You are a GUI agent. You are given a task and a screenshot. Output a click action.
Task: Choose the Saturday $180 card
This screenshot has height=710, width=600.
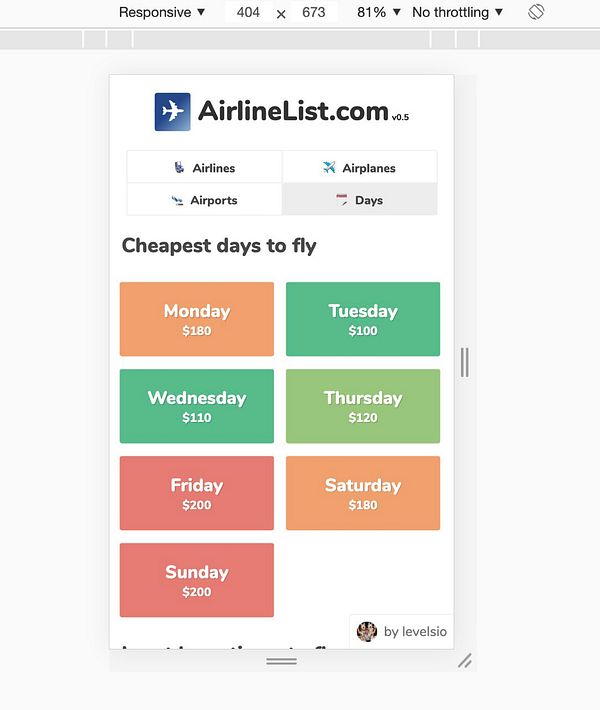363,493
